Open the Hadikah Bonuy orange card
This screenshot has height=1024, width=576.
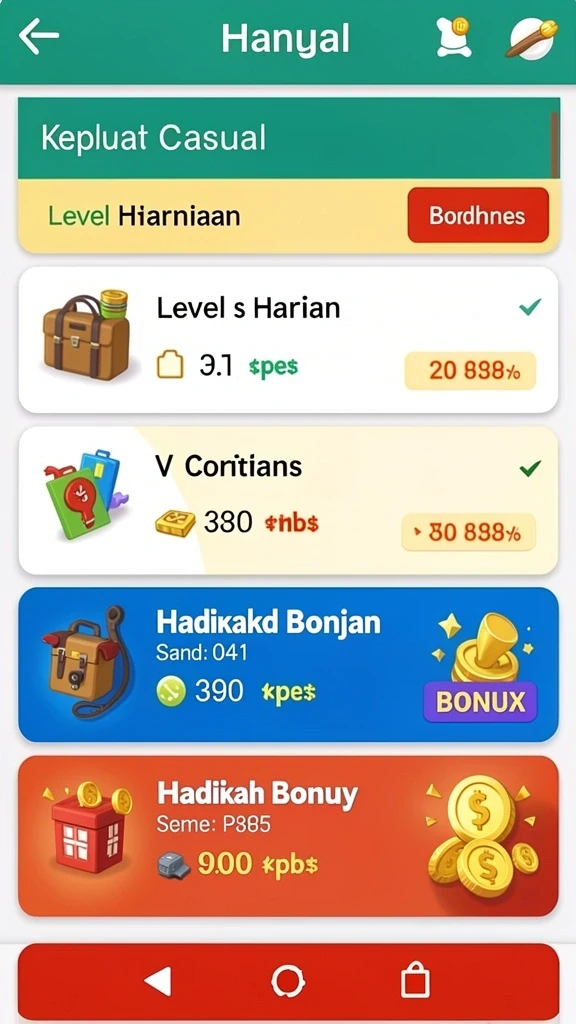click(x=288, y=836)
